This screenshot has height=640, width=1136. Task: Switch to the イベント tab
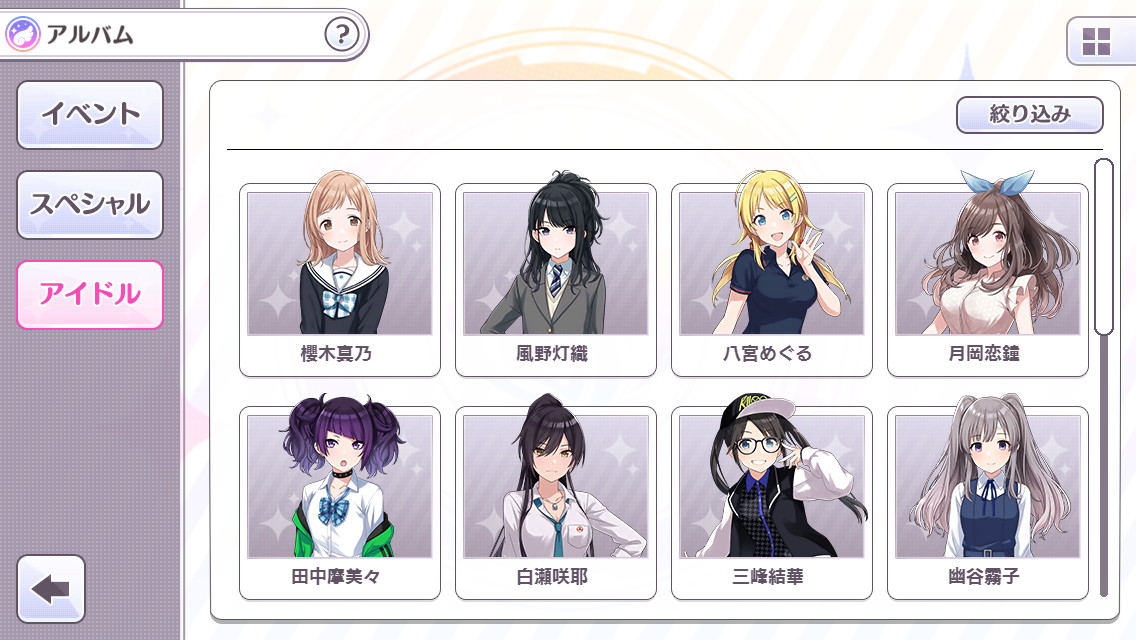[x=90, y=114]
